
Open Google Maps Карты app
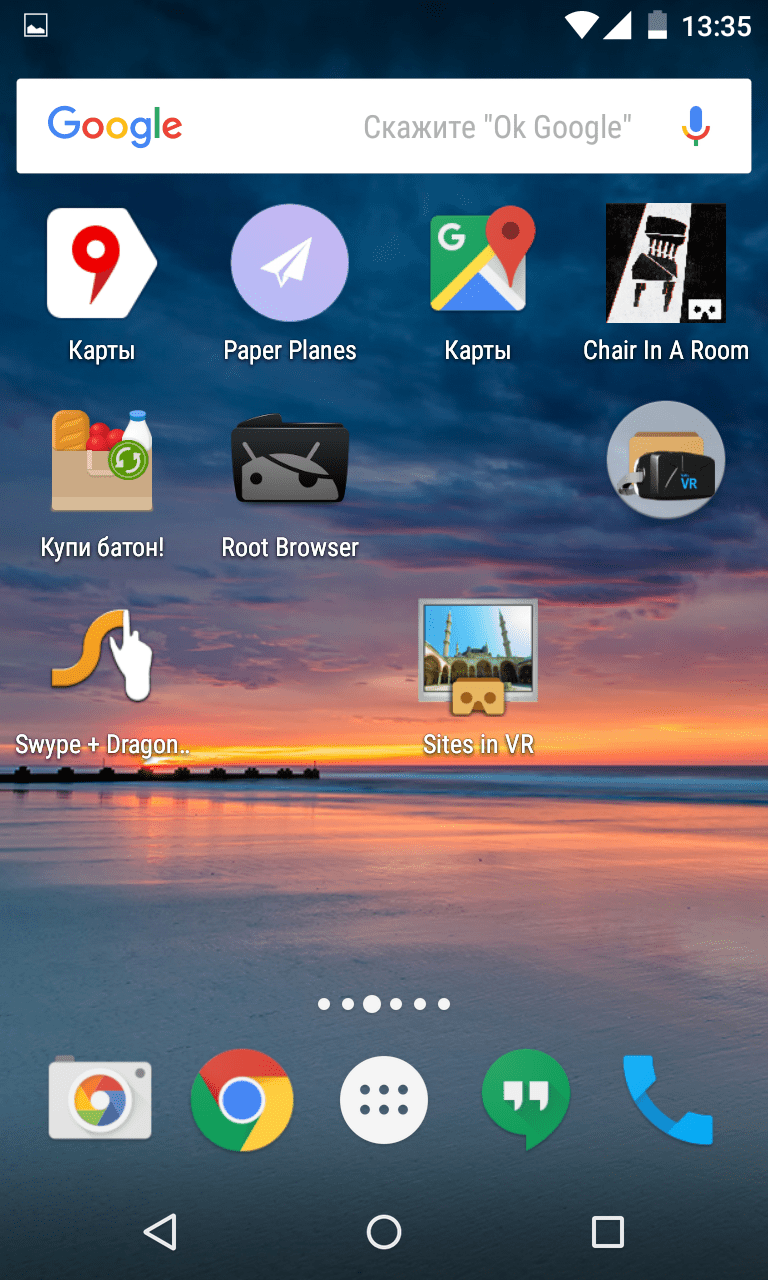click(478, 264)
